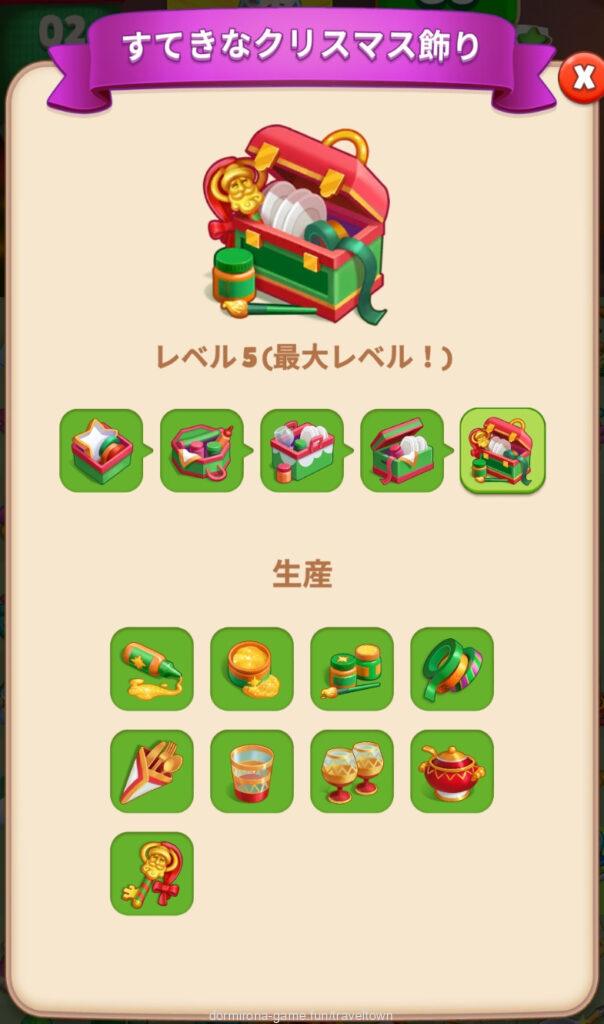The height and width of the screenshot is (1024, 604).
Task: Open the red drinking glass item
Action: (x=252, y=770)
